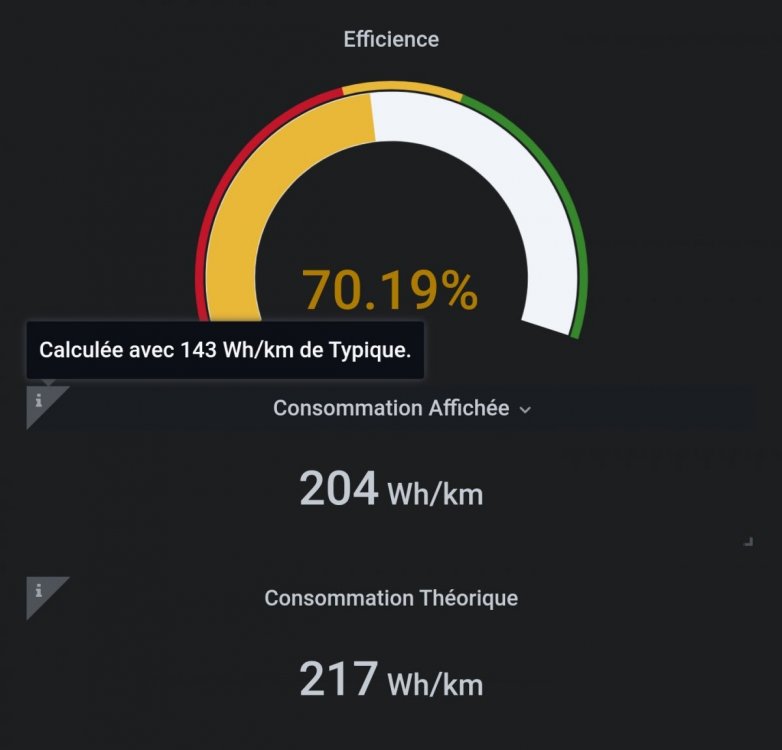
Task: Tap the Efficience panel title
Action: (391, 40)
